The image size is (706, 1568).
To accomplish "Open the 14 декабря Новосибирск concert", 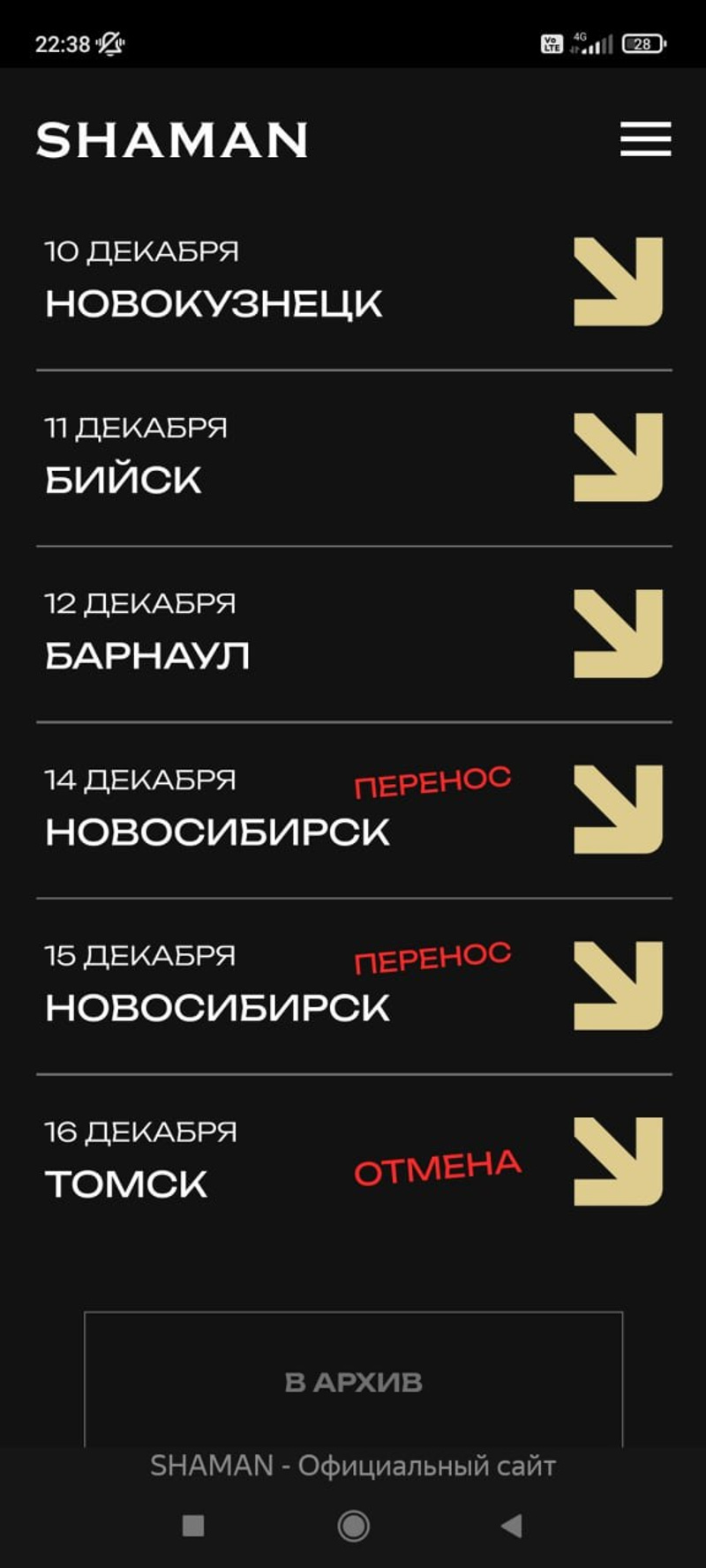I will pos(618,809).
